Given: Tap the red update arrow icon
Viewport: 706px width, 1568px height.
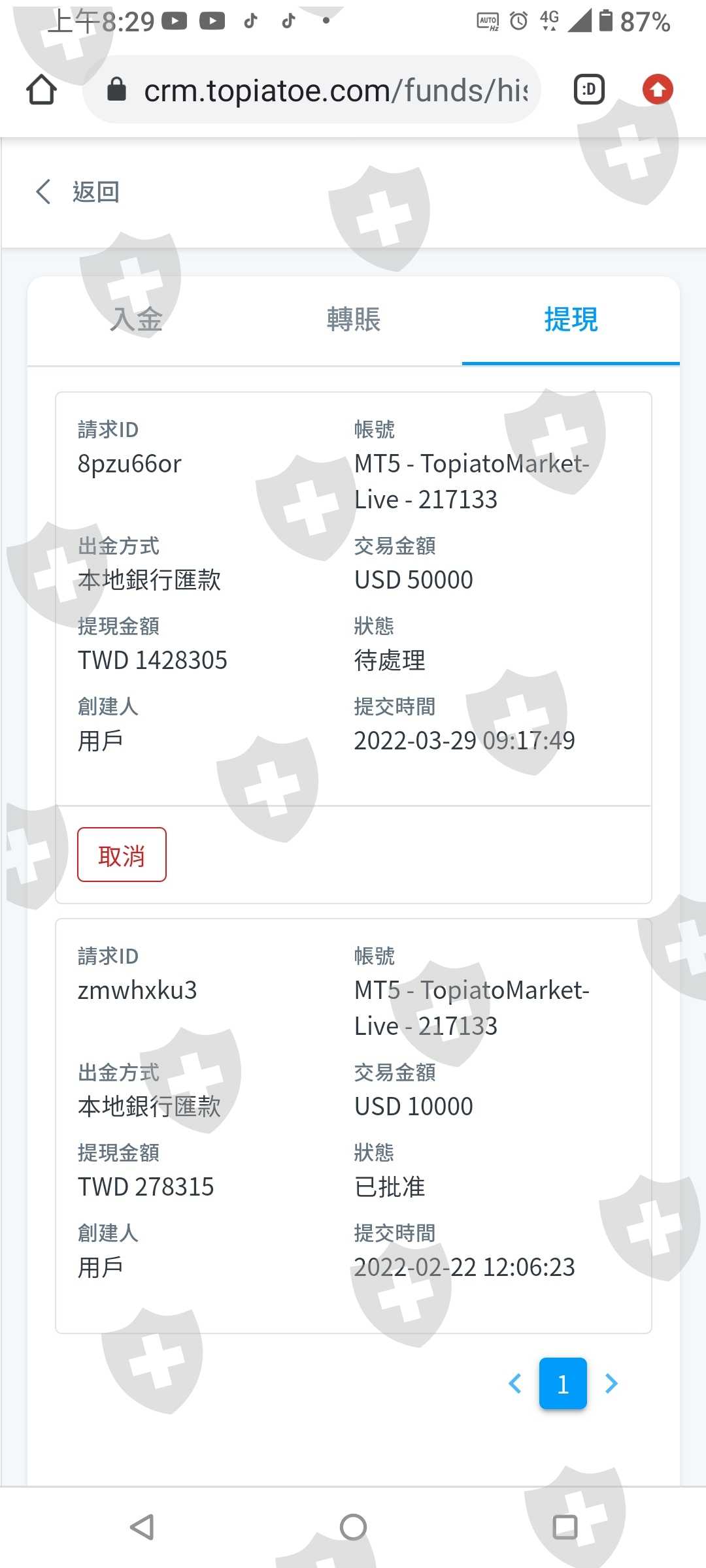Looking at the screenshot, I should click(x=658, y=90).
